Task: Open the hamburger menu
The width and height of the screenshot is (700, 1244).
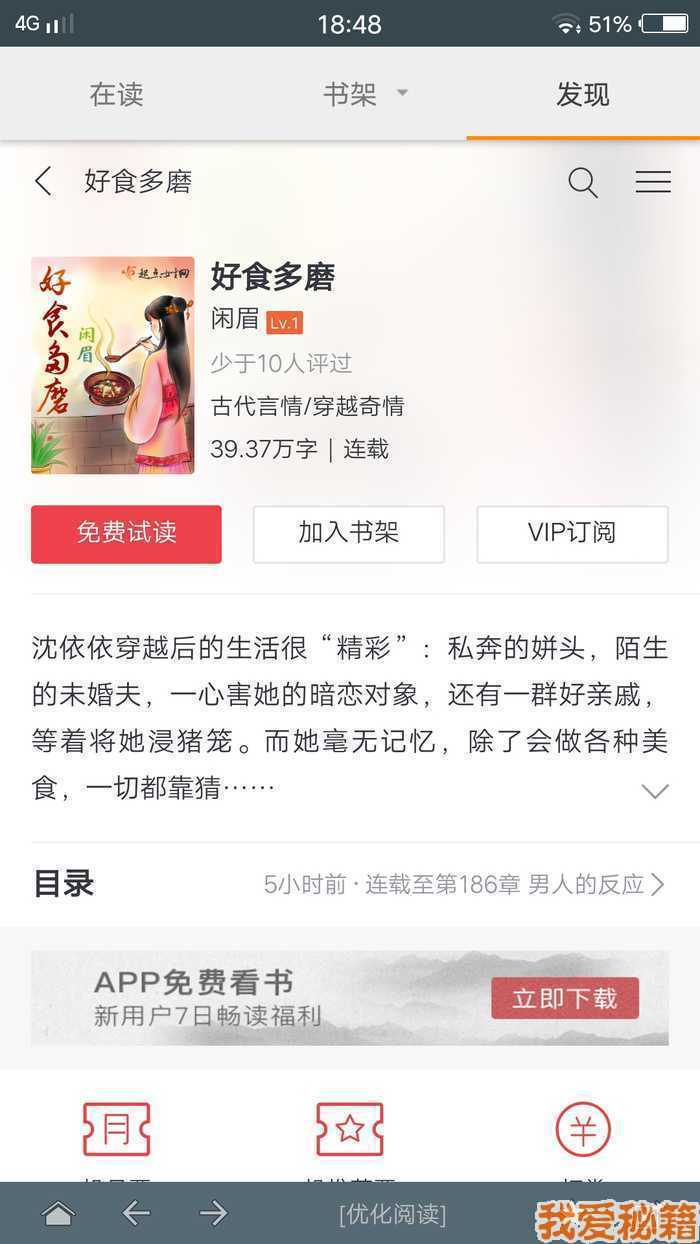Action: tap(653, 182)
